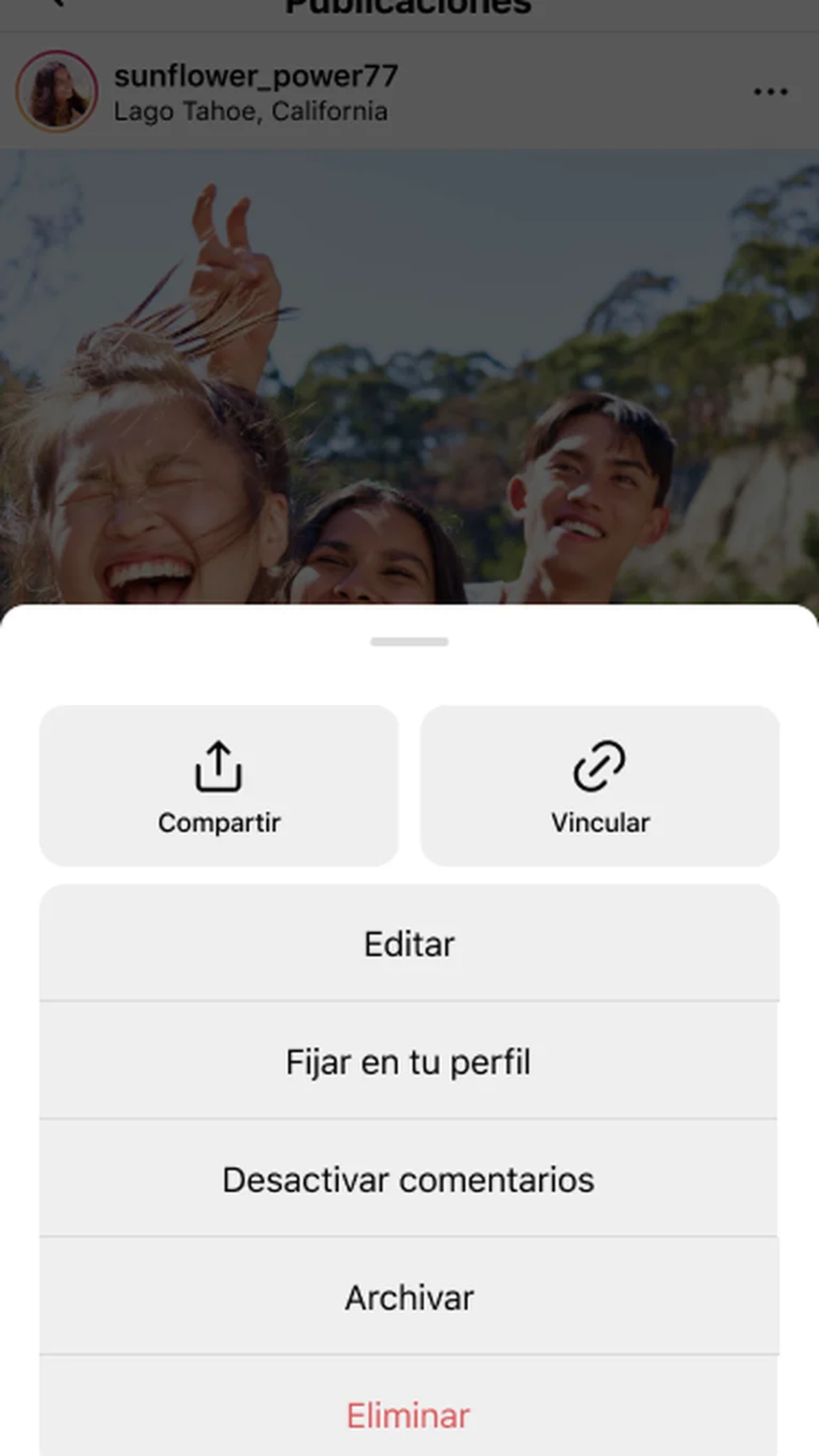
Task: Tap the Compartir share button
Action: pyautogui.click(x=218, y=786)
